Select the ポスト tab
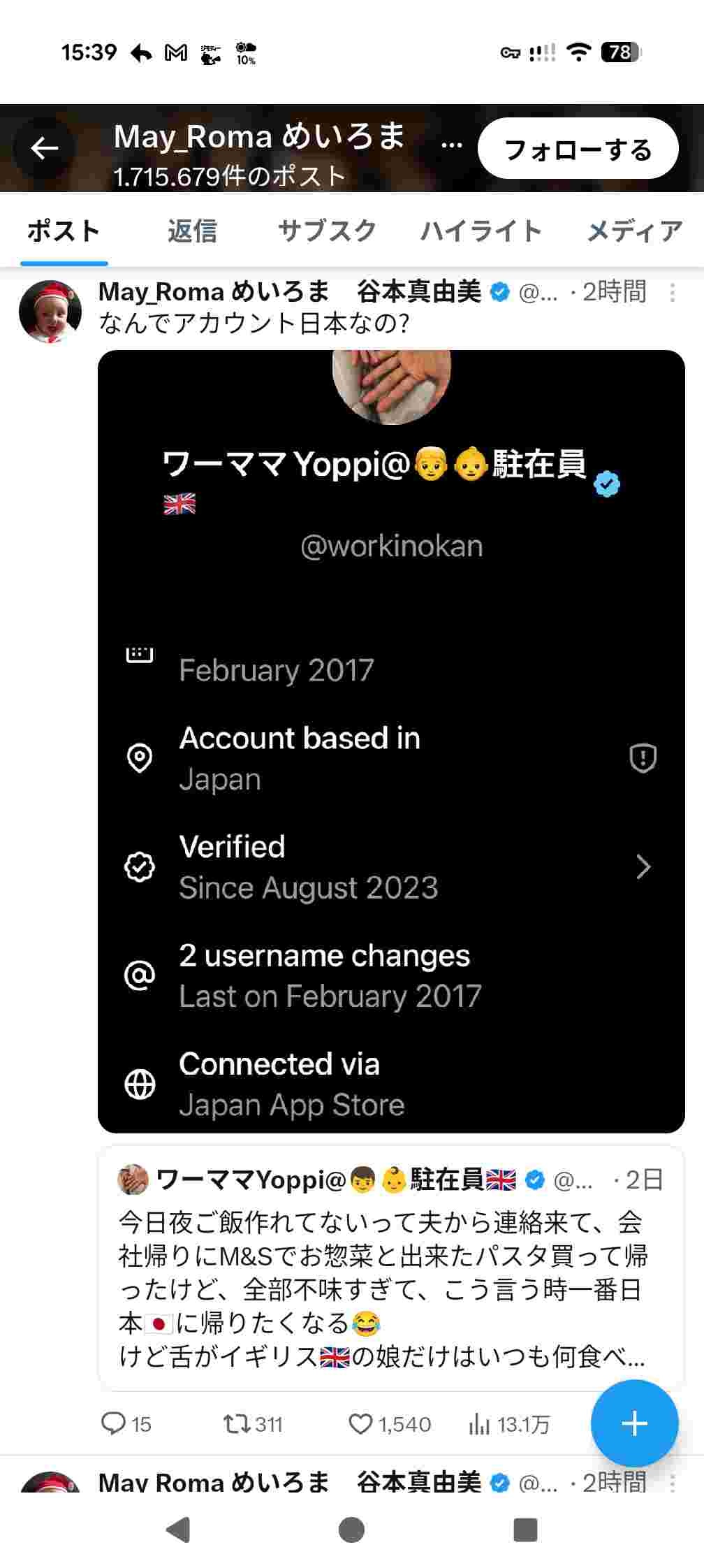Image resolution: width=704 pixels, height=1568 pixels. click(64, 231)
